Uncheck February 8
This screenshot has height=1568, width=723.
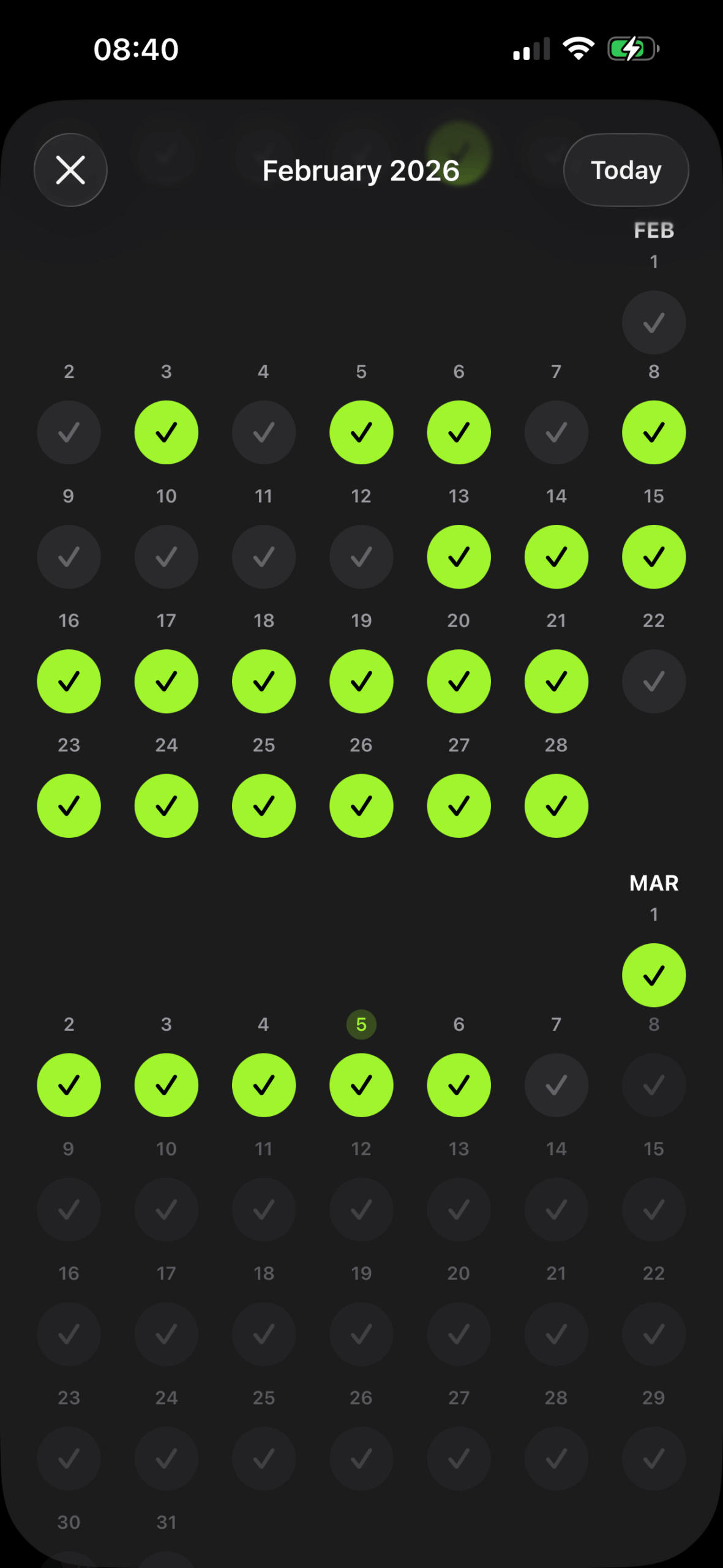pos(654,432)
